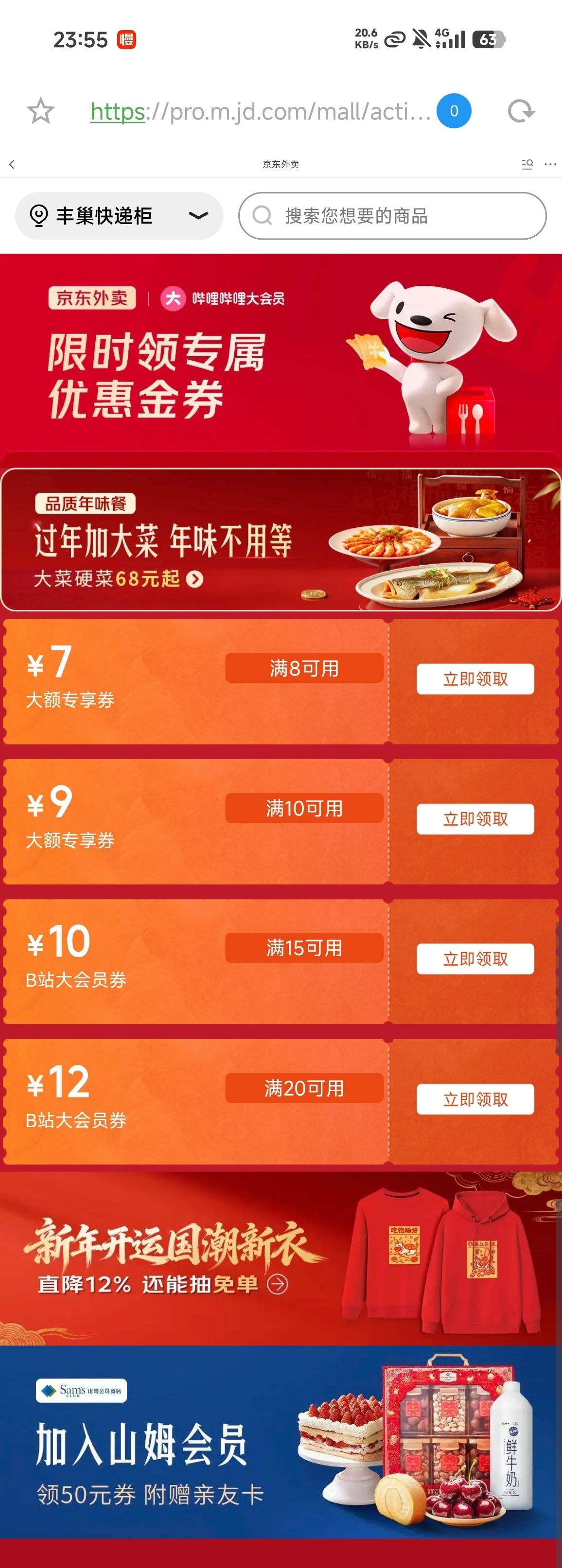Claim the ¥10 B站大会员券 coupon

476,958
